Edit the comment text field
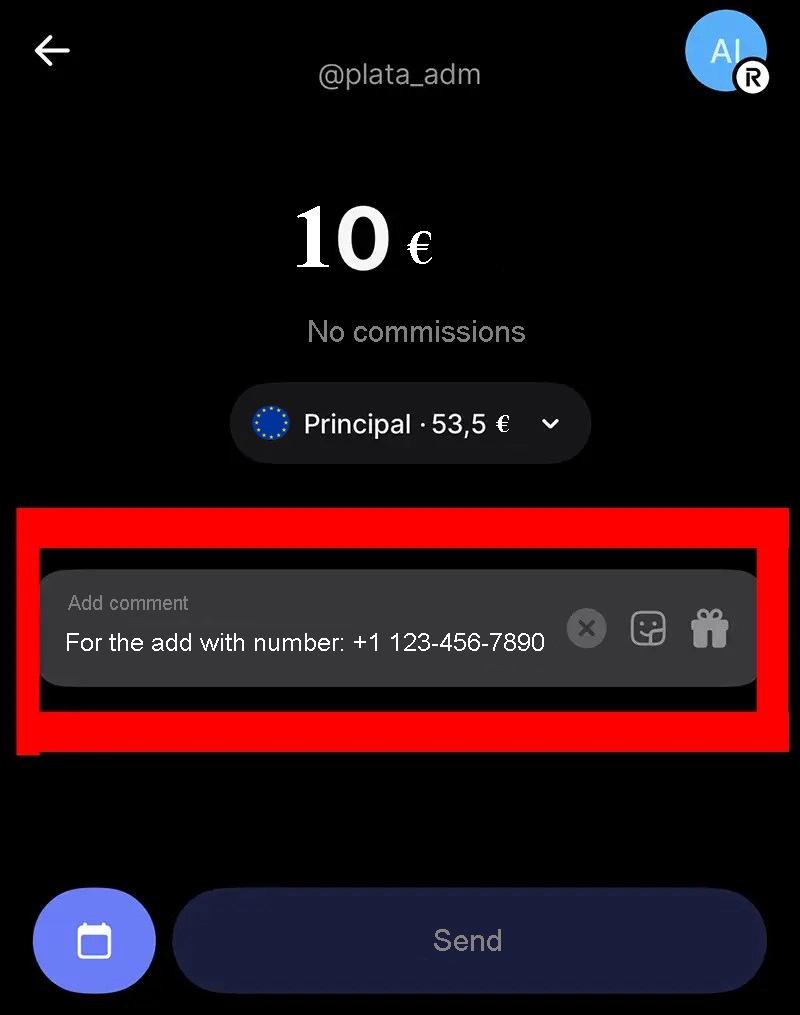The image size is (800, 1015). tap(305, 642)
